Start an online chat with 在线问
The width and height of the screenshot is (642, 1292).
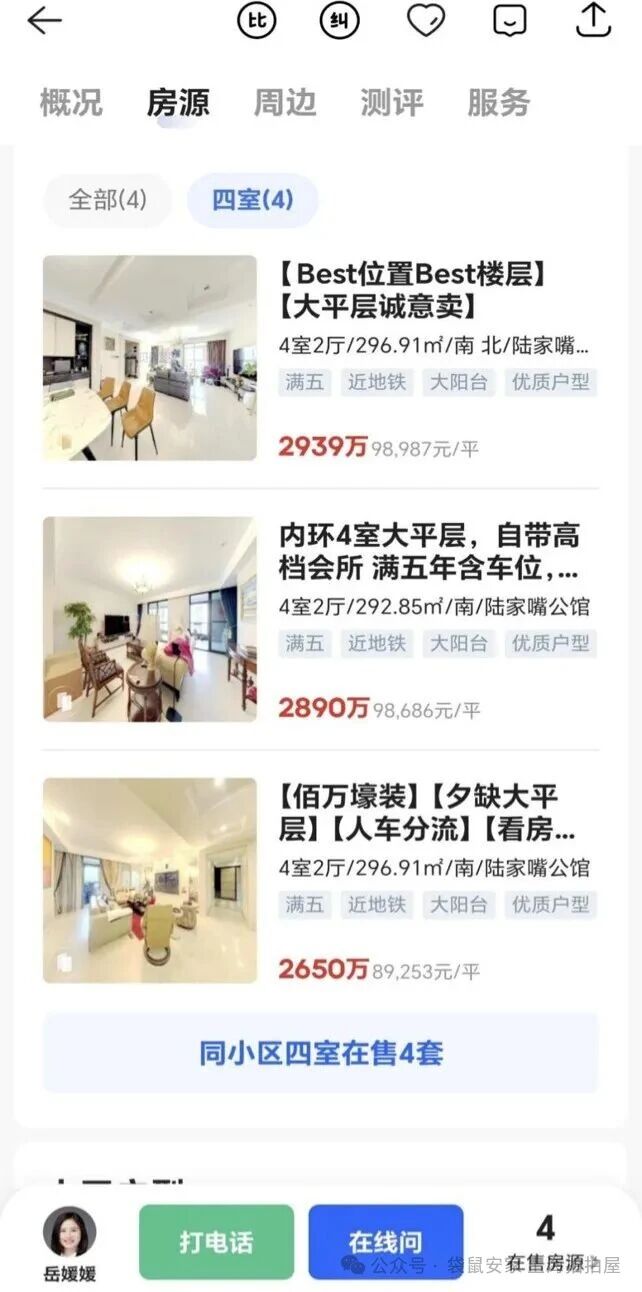pyautogui.click(x=385, y=1242)
